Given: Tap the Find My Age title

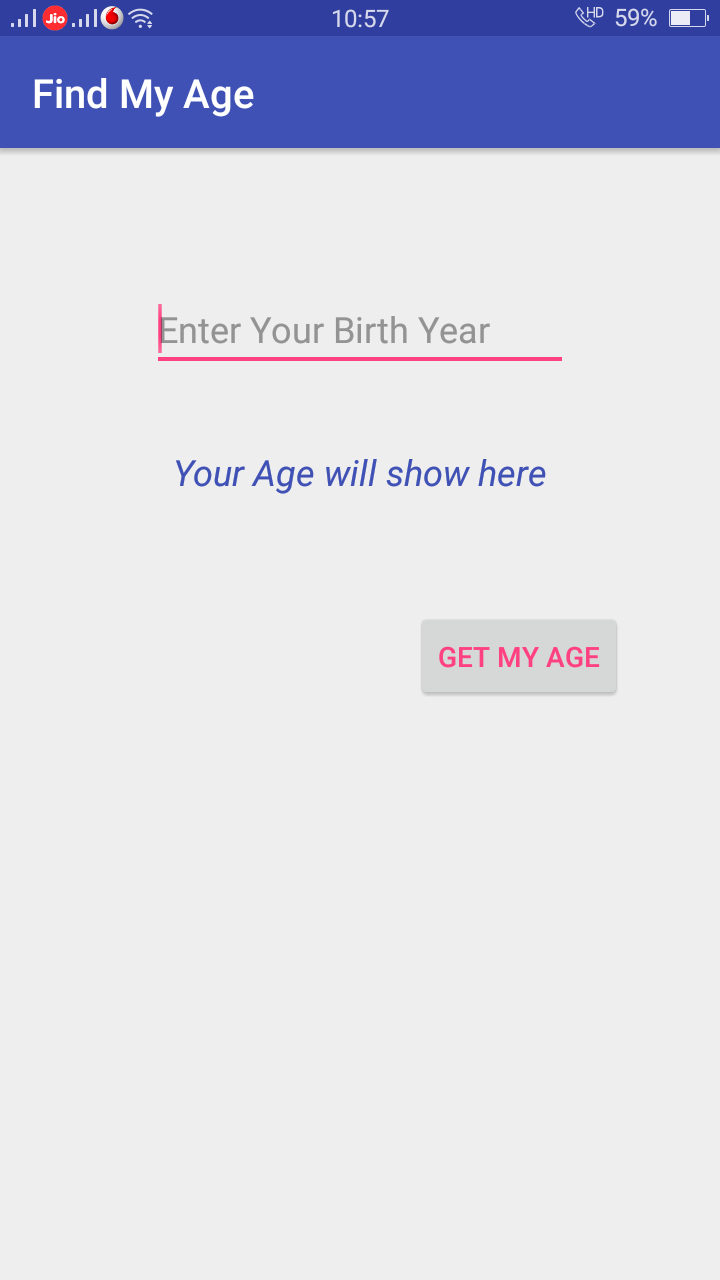Looking at the screenshot, I should point(143,93).
